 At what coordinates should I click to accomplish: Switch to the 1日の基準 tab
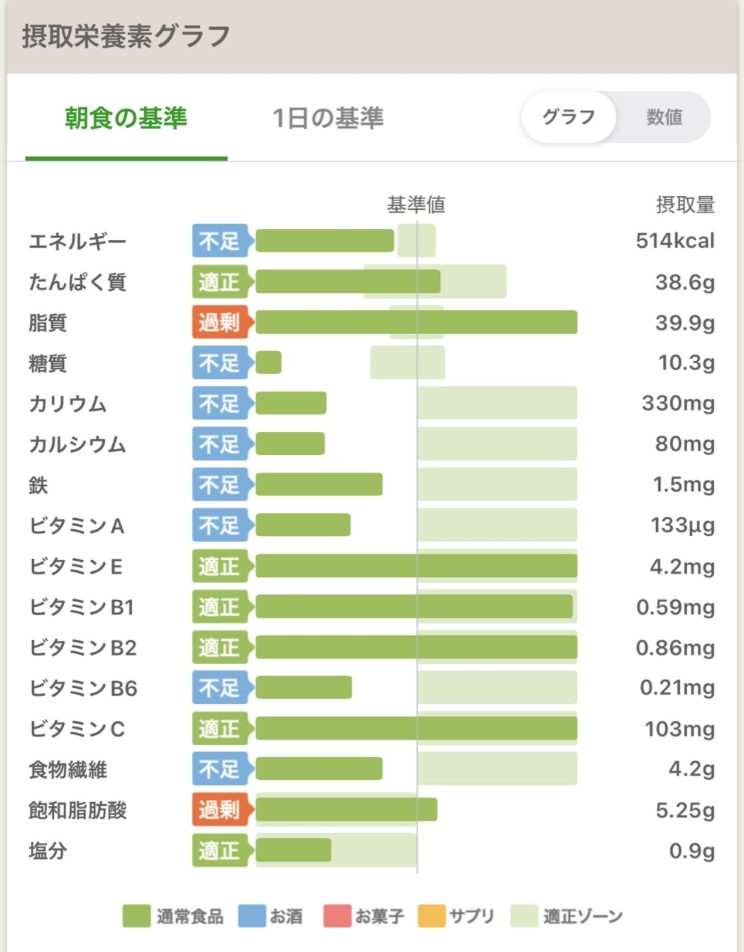(328, 118)
